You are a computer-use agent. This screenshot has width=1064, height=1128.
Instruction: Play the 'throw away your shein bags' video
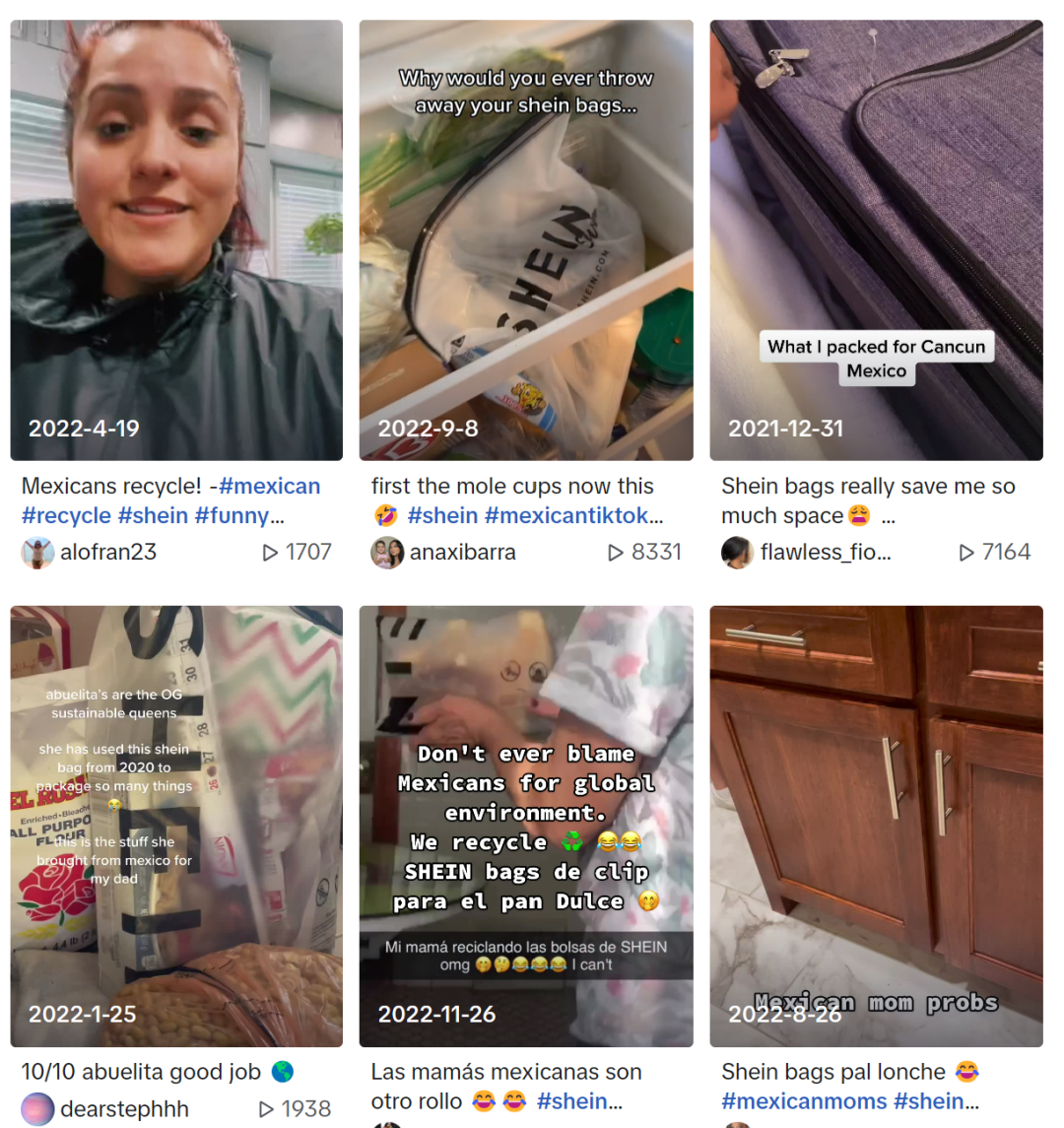click(526, 239)
